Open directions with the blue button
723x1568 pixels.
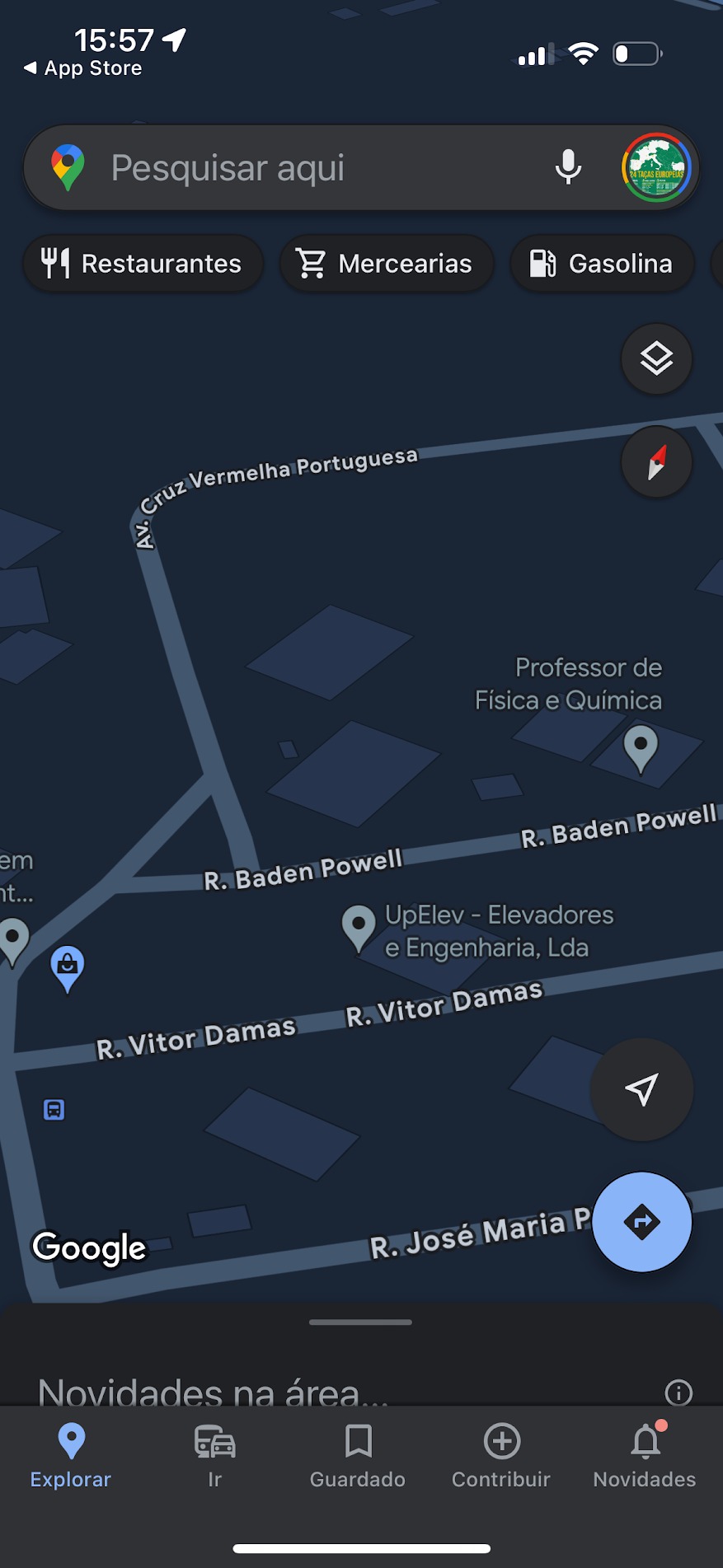(x=642, y=1222)
